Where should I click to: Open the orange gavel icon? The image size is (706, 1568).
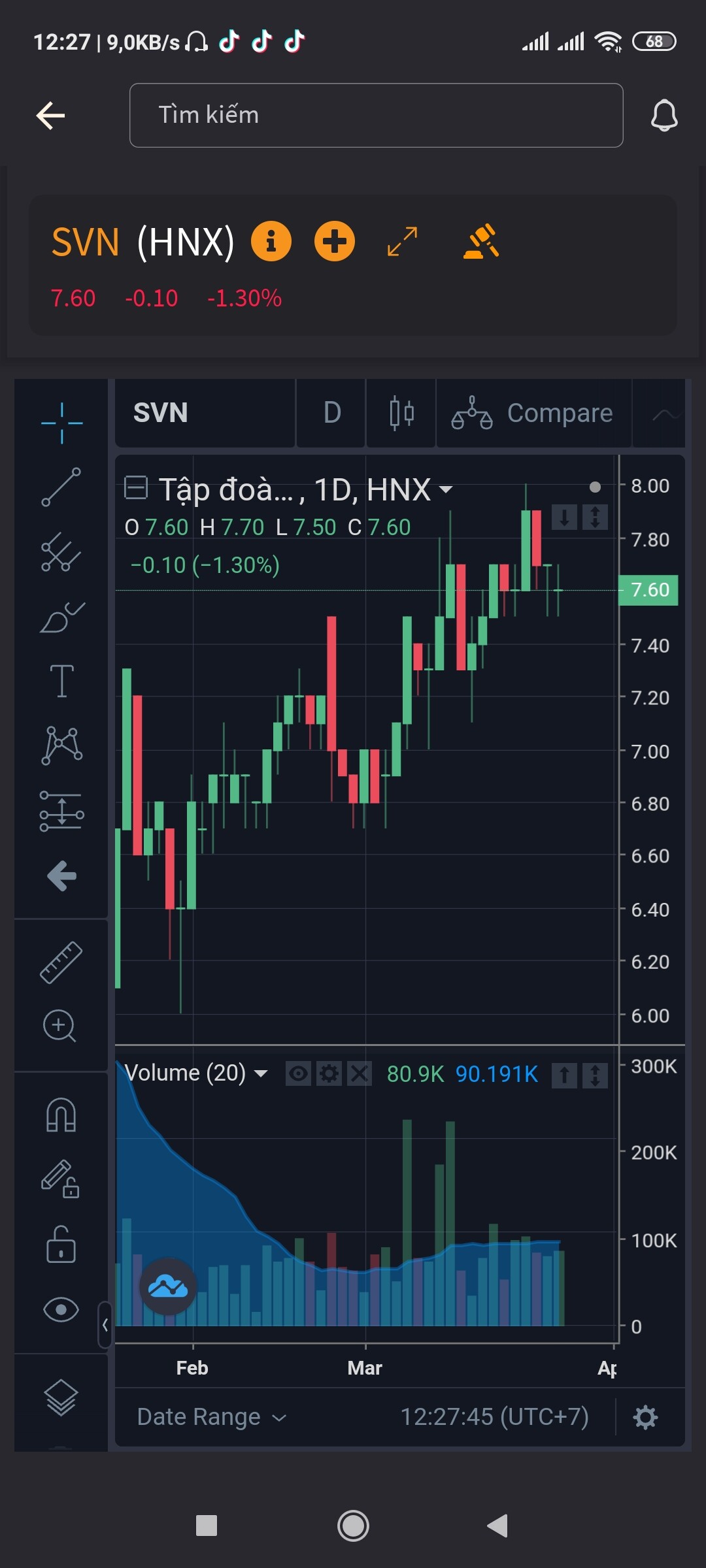(481, 241)
